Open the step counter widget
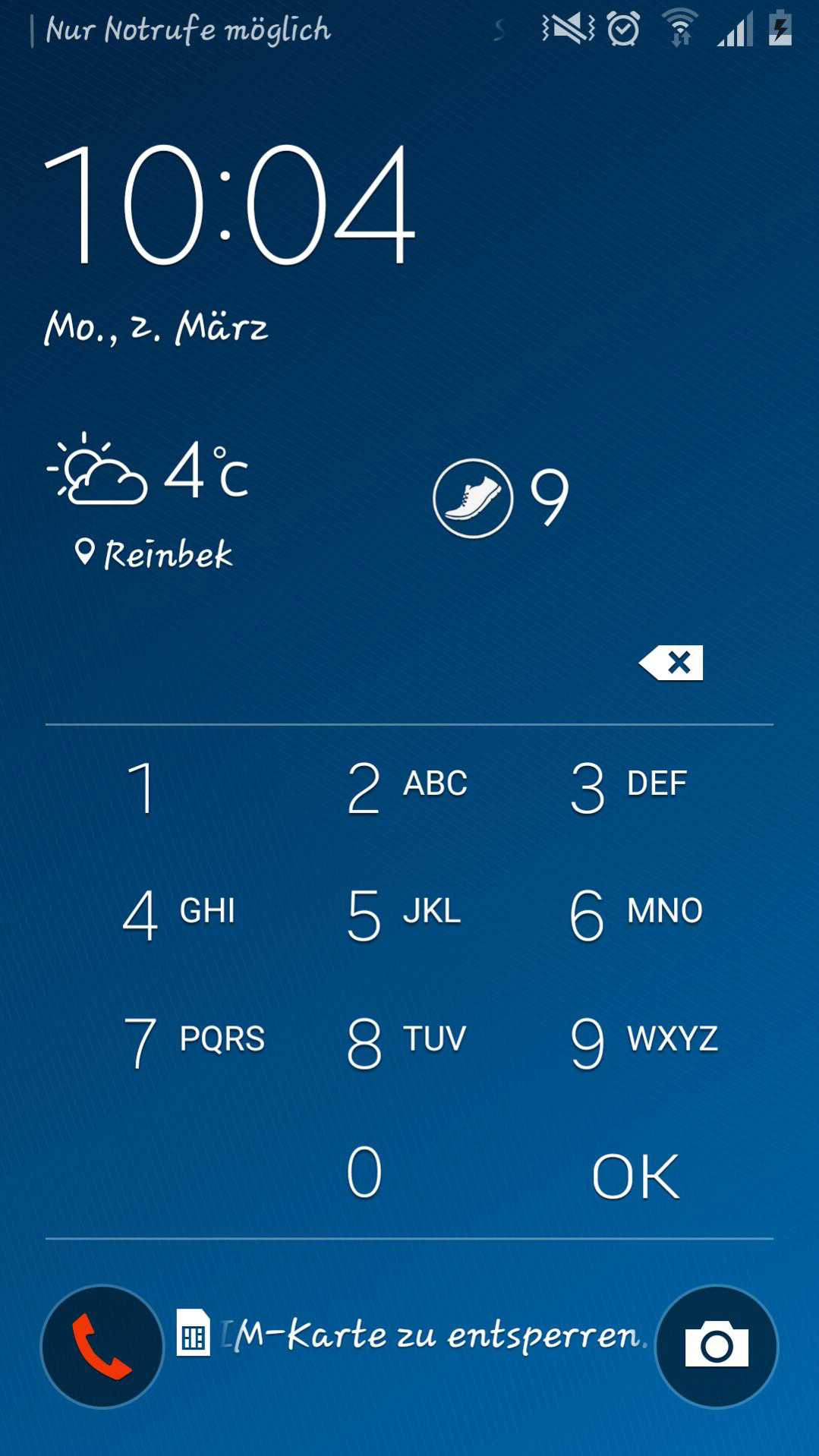 [x=501, y=498]
